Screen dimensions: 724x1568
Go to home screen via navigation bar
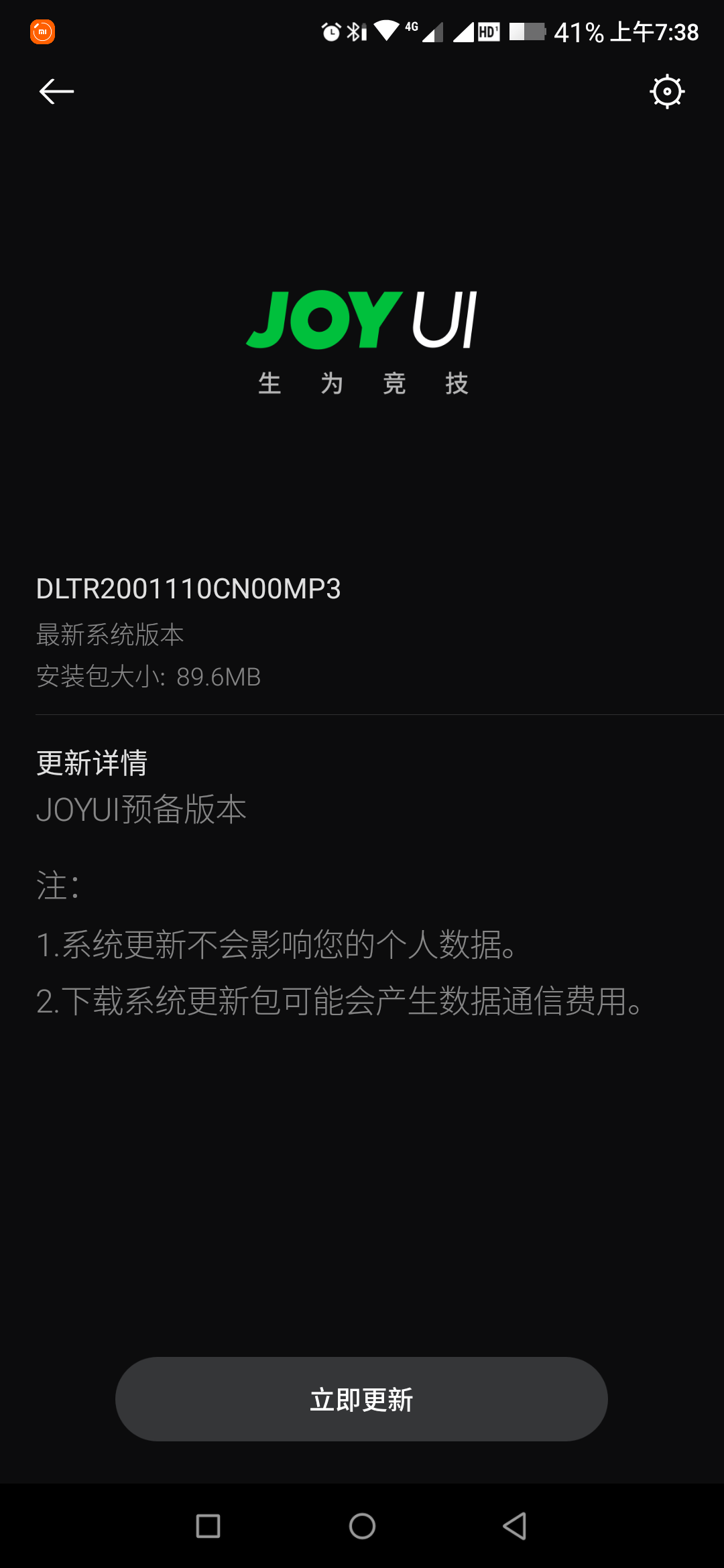click(362, 1526)
